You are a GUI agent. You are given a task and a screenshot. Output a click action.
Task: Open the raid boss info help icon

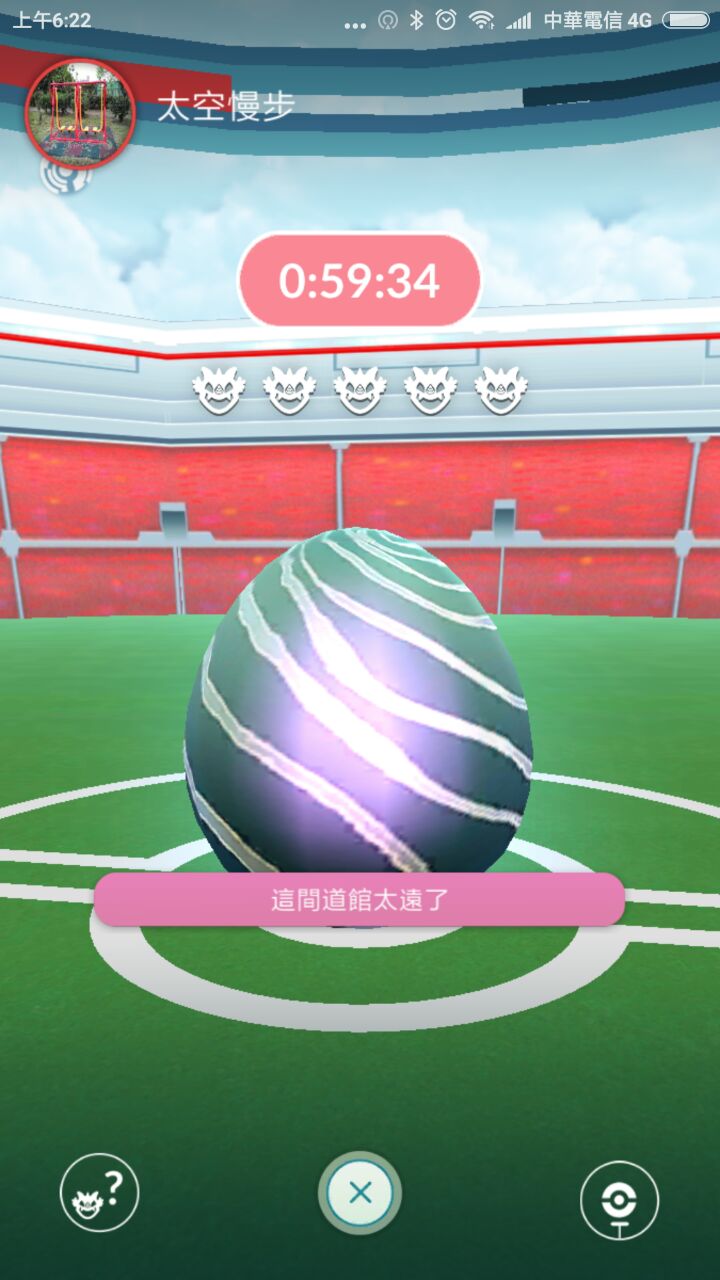click(99, 1192)
